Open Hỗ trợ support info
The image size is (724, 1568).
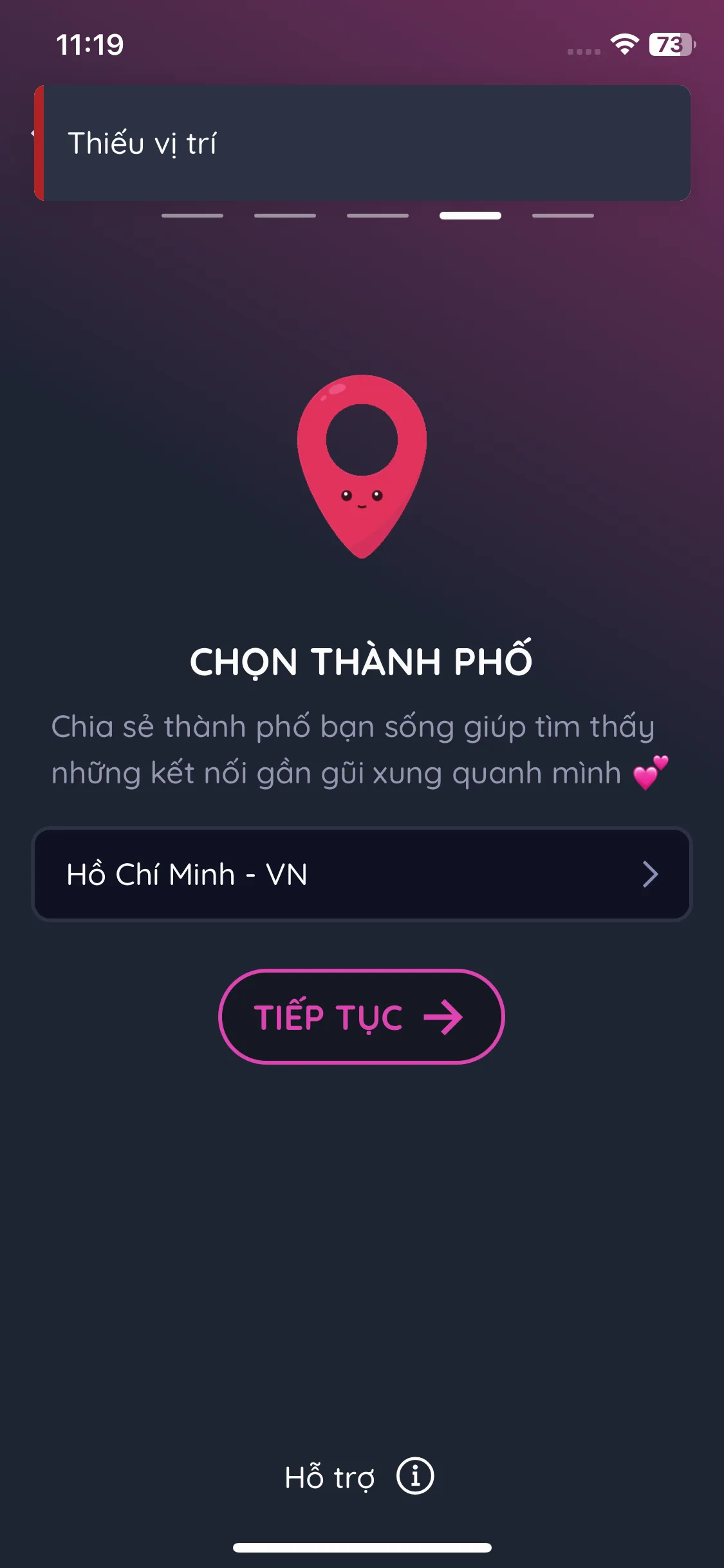click(360, 1477)
